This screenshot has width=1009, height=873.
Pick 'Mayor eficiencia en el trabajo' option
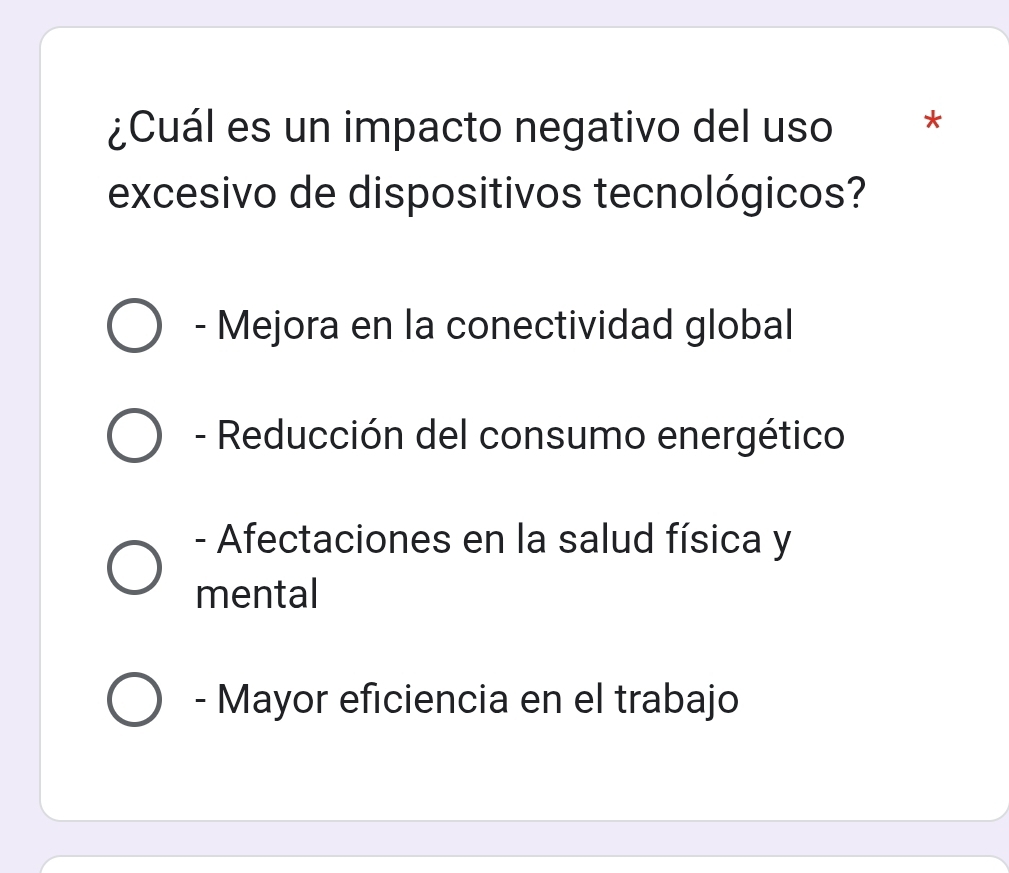(x=132, y=699)
